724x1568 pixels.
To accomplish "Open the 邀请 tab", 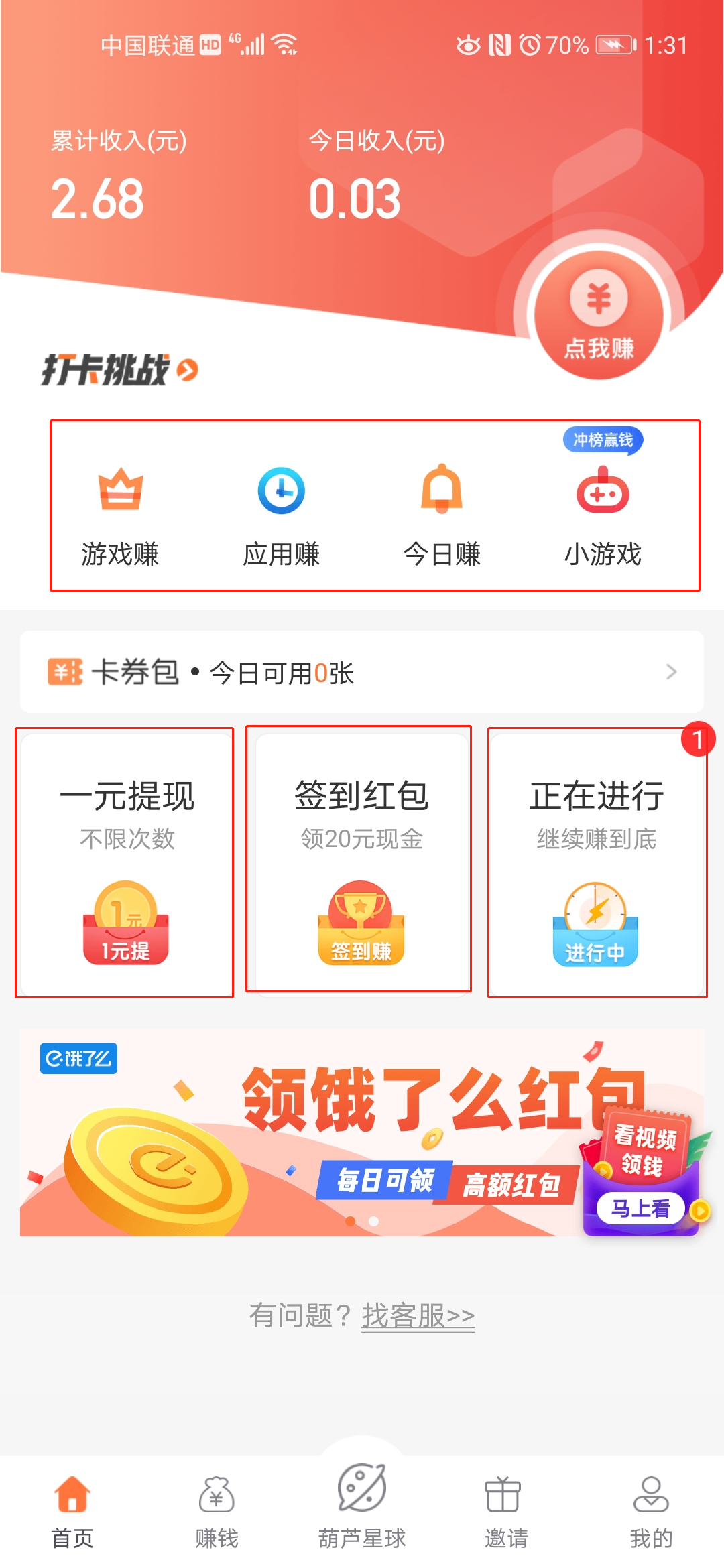I will tap(506, 1511).
